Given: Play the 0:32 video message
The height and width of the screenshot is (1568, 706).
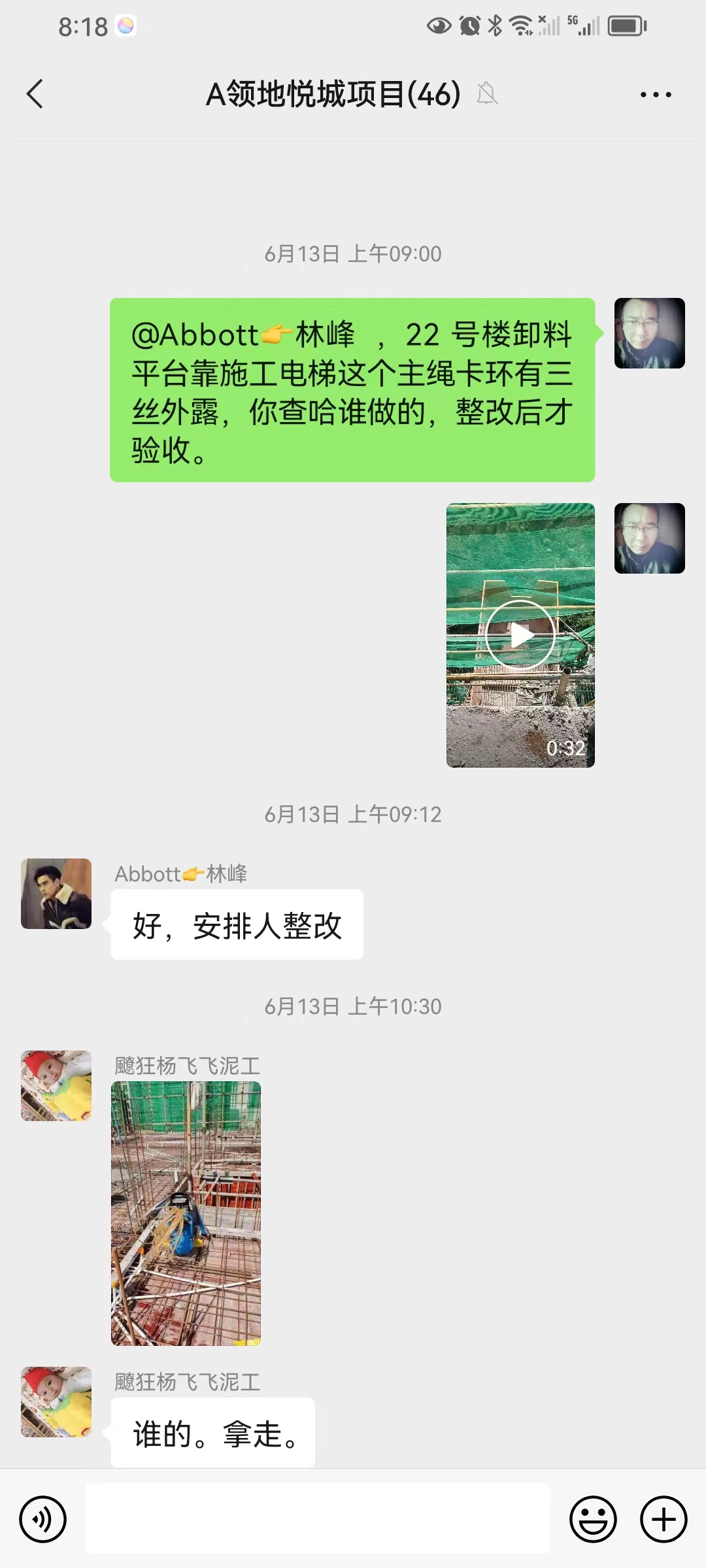Looking at the screenshot, I should (x=520, y=634).
